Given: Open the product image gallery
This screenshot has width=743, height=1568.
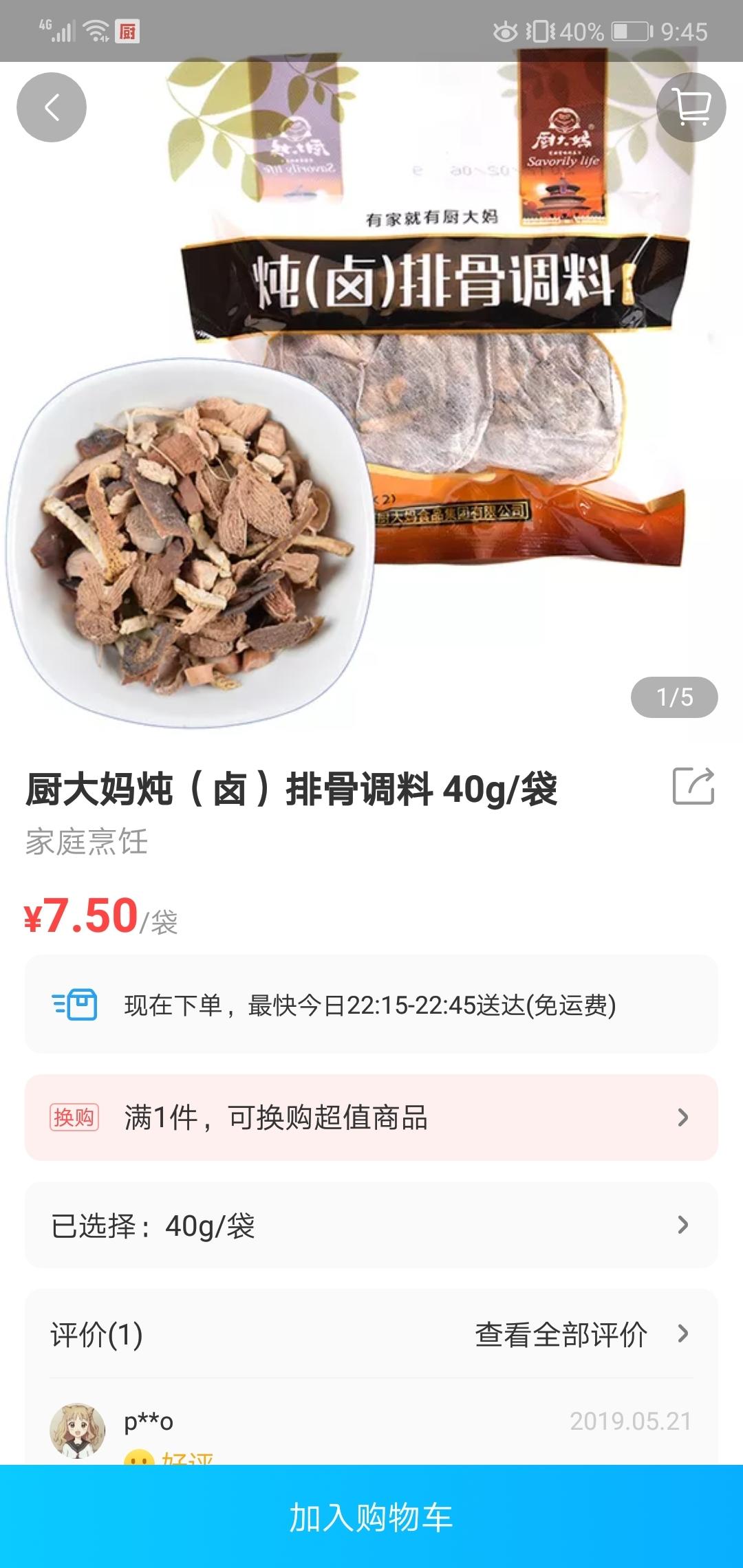Looking at the screenshot, I should pos(371,413).
